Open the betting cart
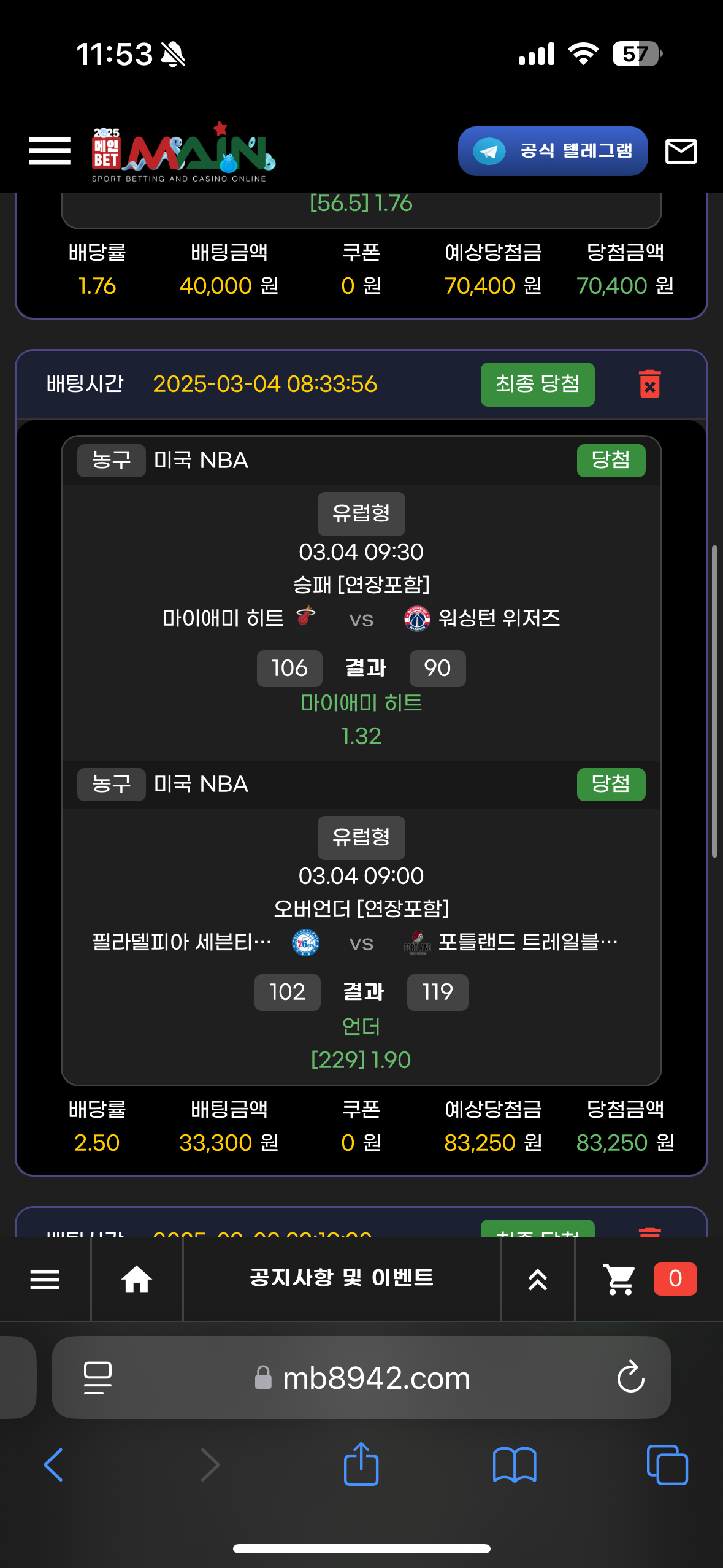This screenshot has height=1568, width=723. [x=619, y=1279]
